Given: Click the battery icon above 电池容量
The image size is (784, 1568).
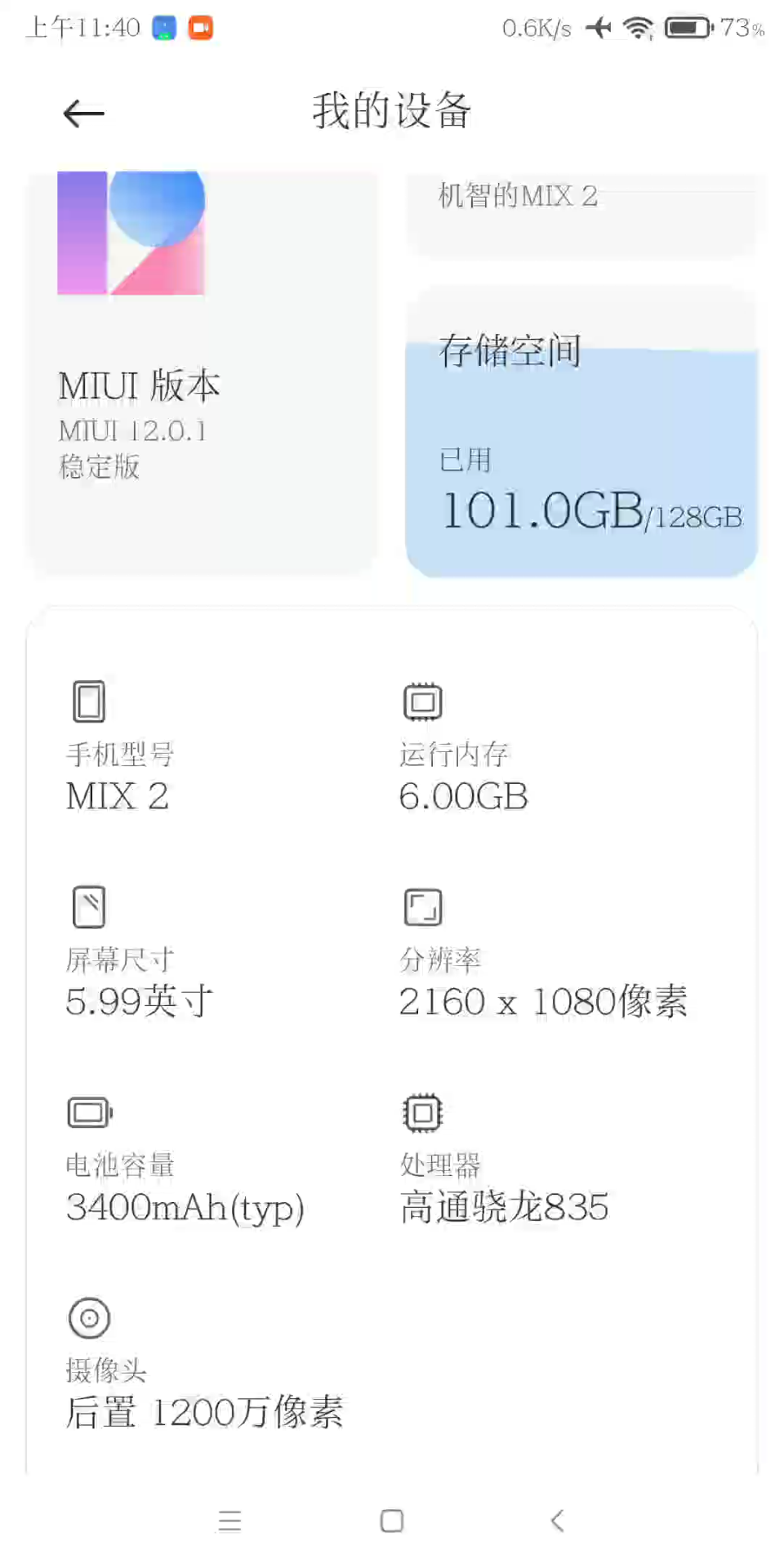Looking at the screenshot, I should coord(89,1111).
